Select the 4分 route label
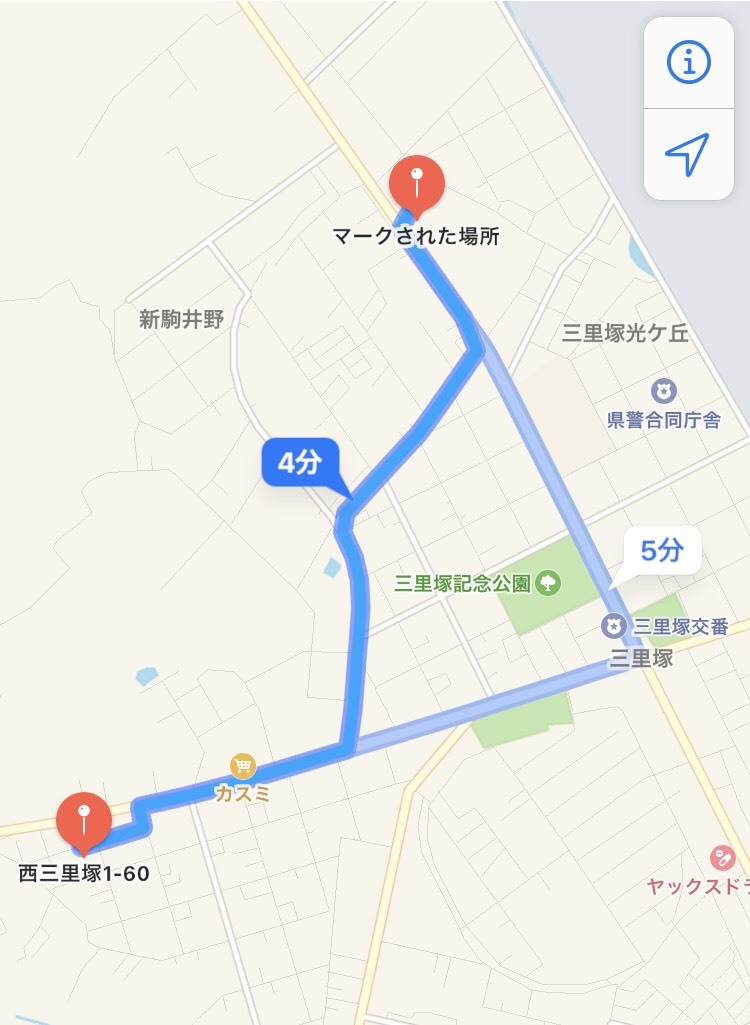750x1025 pixels. (x=300, y=463)
